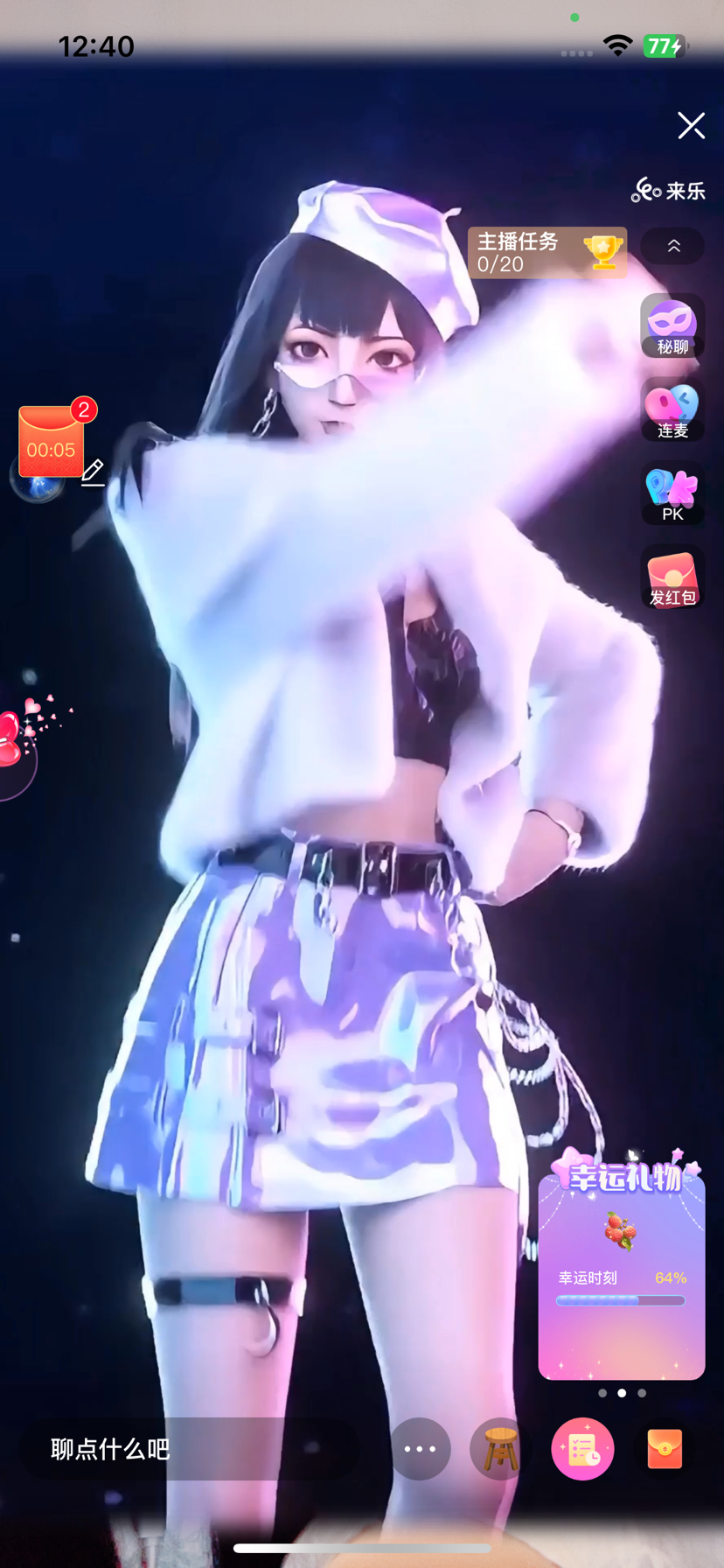Tap the wooden stool icon

(501, 1449)
